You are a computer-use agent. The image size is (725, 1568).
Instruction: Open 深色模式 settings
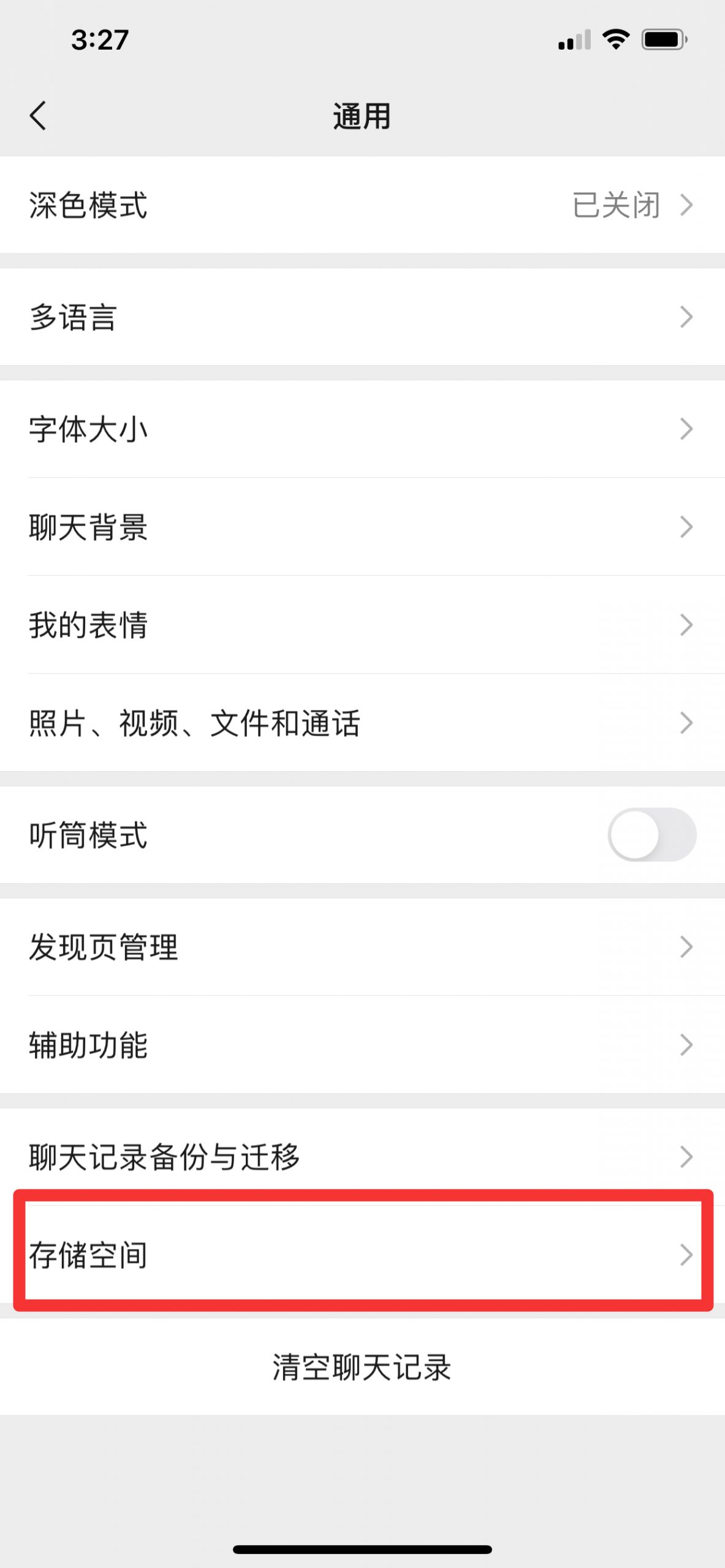362,205
